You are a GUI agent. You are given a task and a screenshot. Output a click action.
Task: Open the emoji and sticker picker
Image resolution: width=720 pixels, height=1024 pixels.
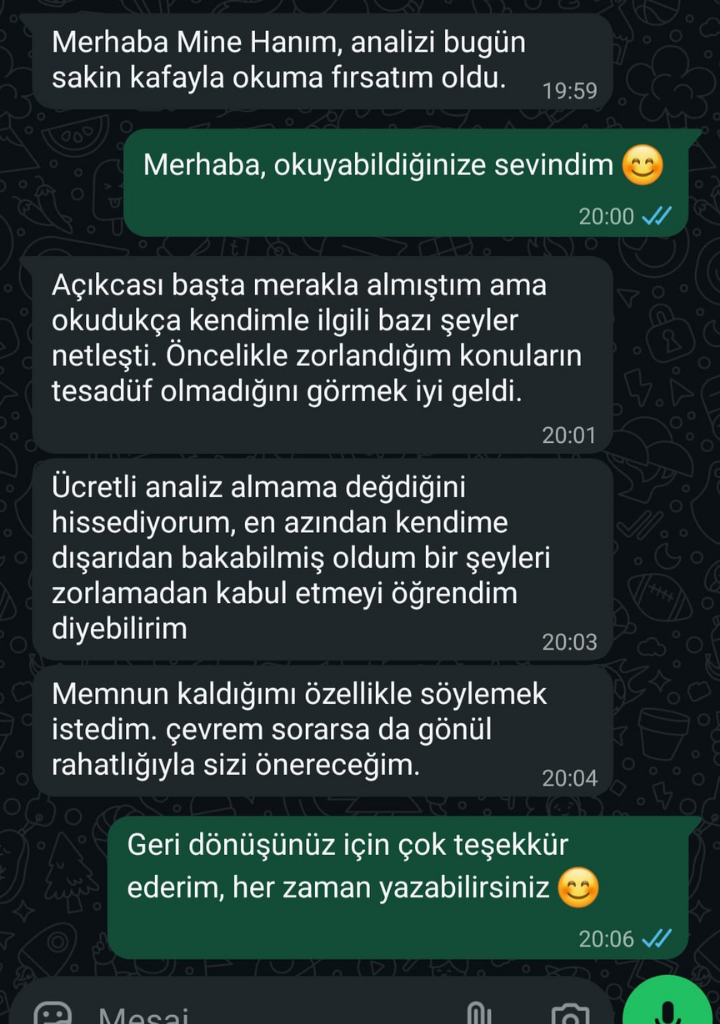(x=52, y=1014)
